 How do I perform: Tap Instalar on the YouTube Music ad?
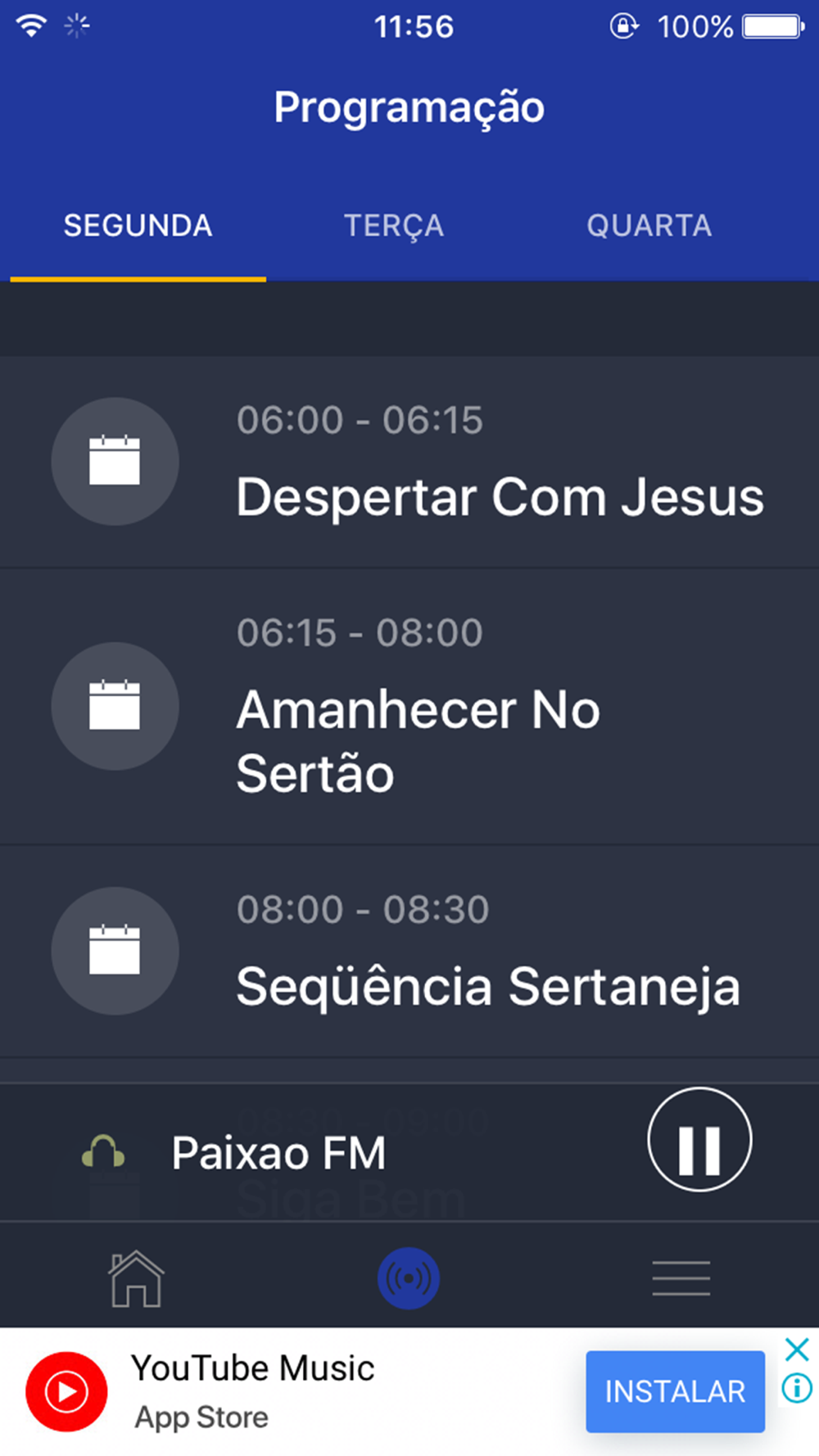(x=675, y=1391)
